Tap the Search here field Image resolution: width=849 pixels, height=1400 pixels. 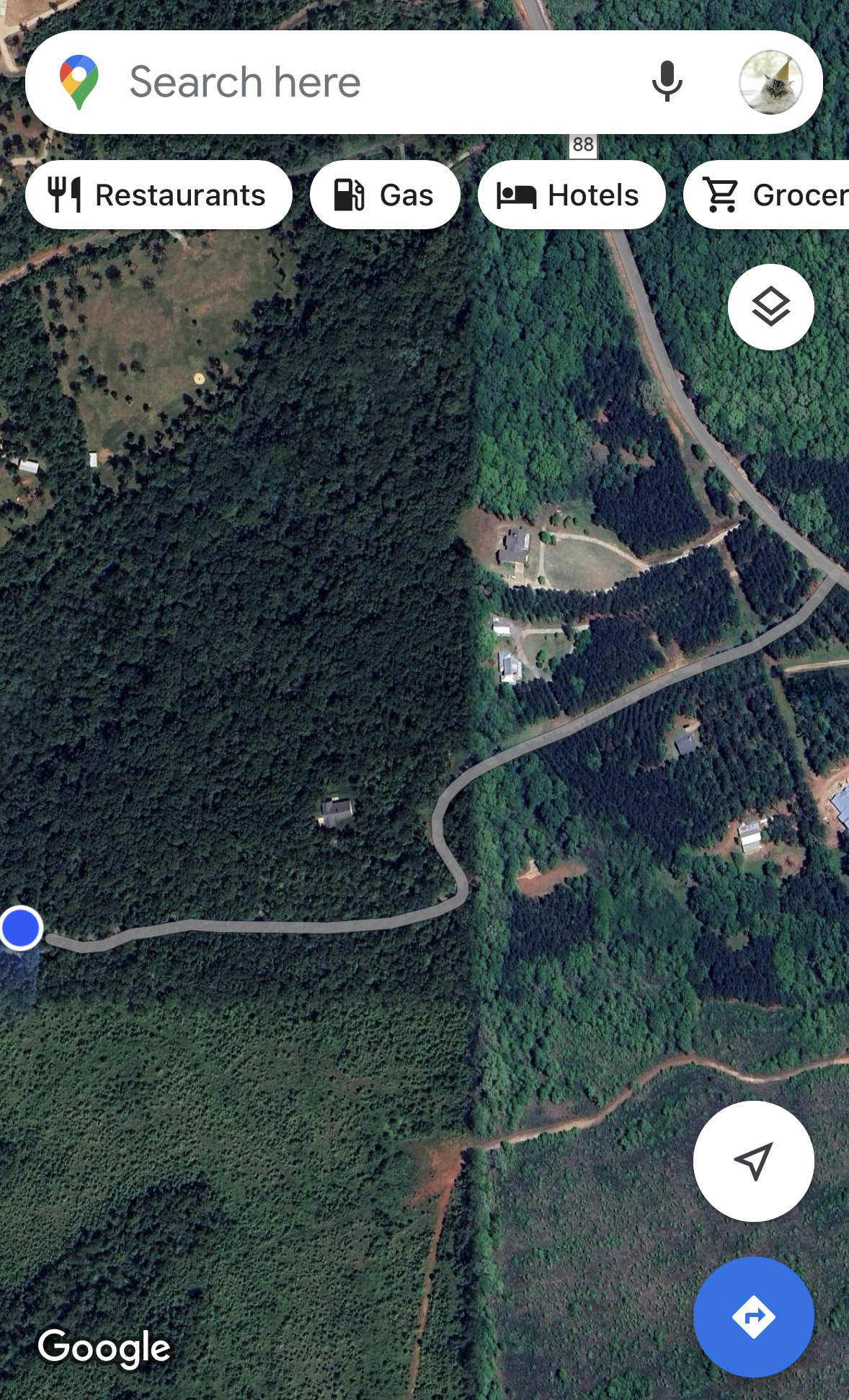[375, 82]
